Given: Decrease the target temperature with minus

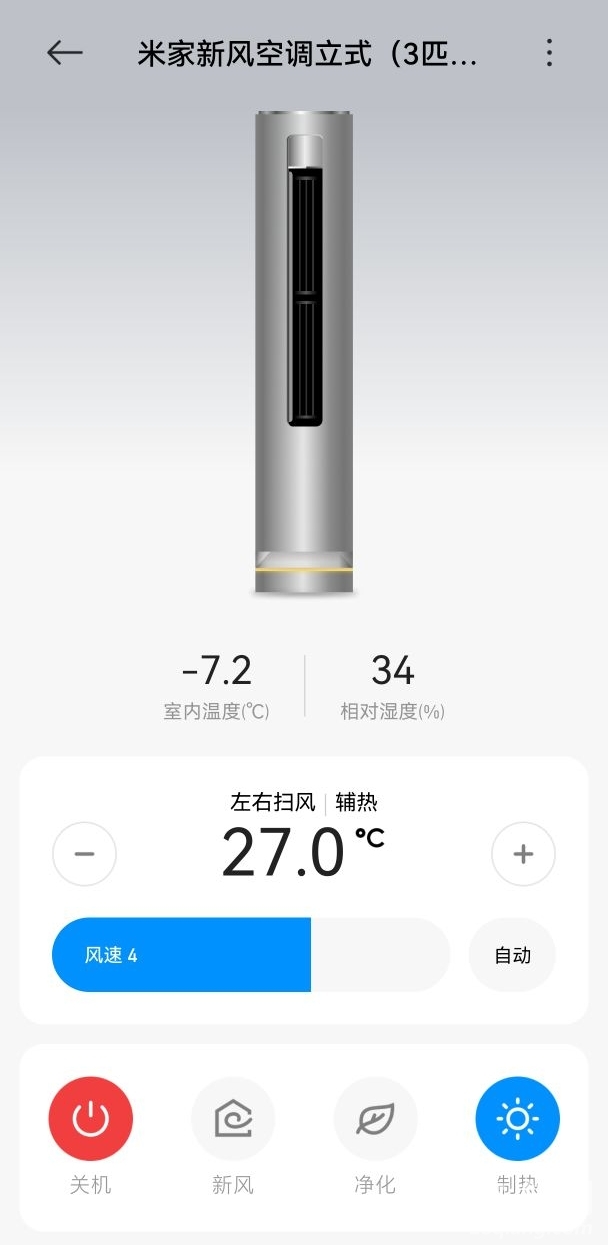Looking at the screenshot, I should [84, 854].
